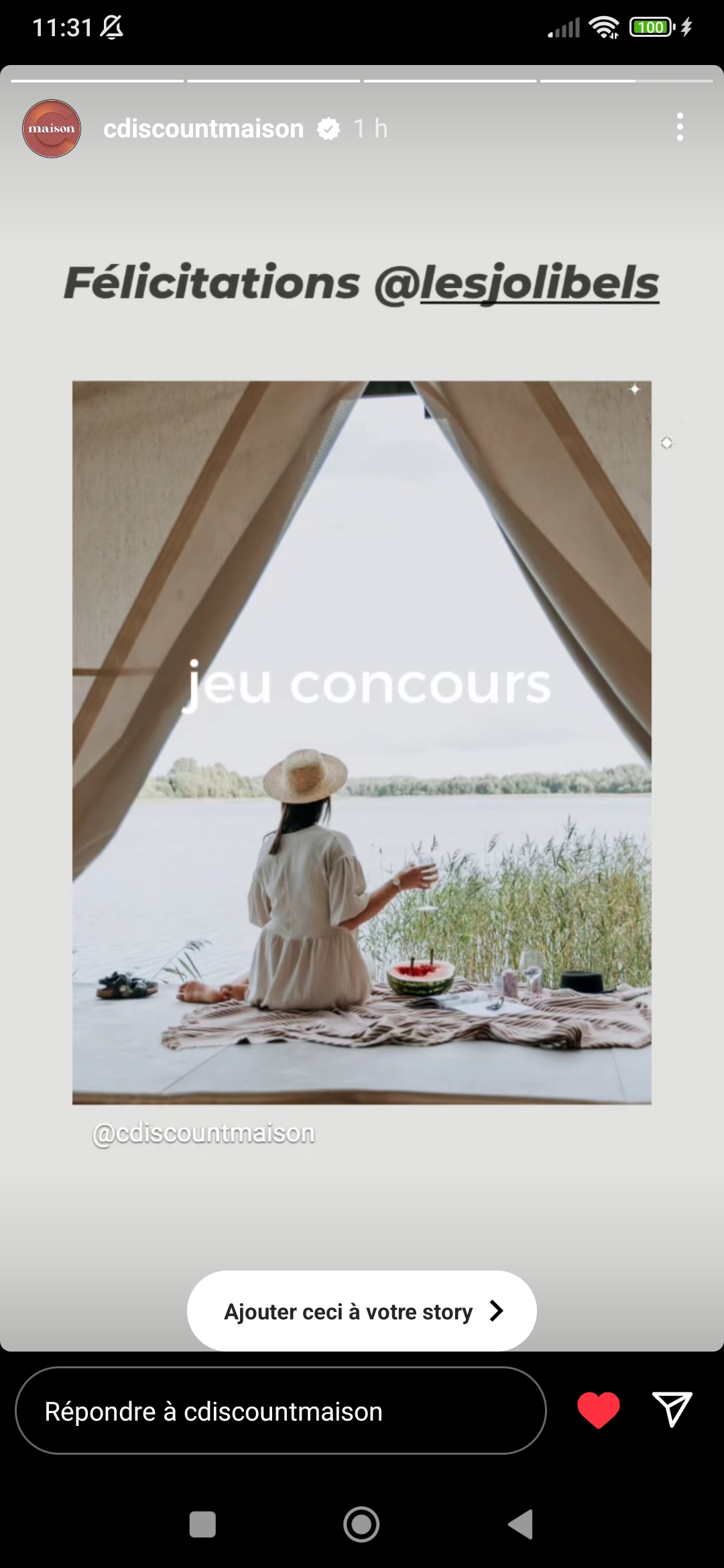Open the cdiscountmaison username link
724x1568 pixels.
click(x=203, y=129)
